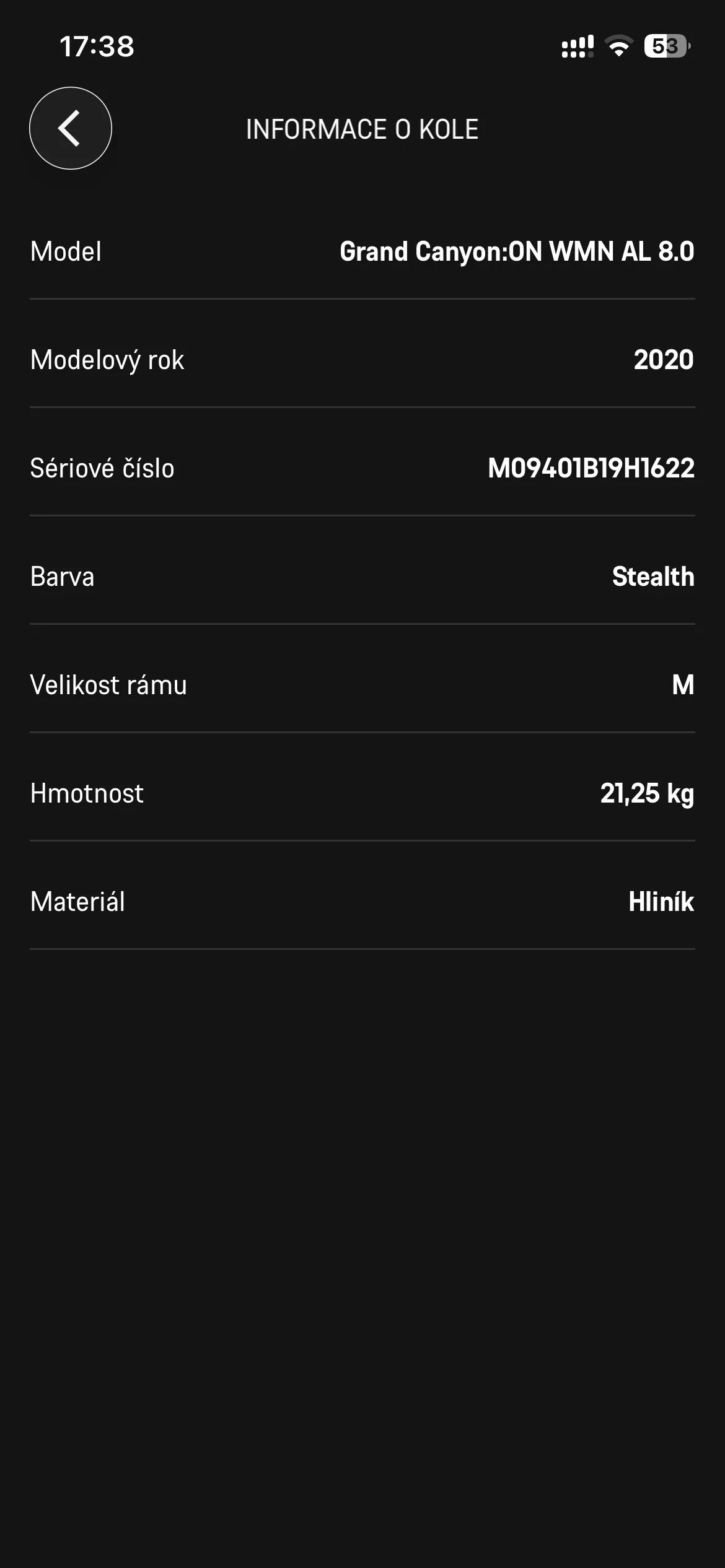Go back from Informace o kole

(x=71, y=128)
